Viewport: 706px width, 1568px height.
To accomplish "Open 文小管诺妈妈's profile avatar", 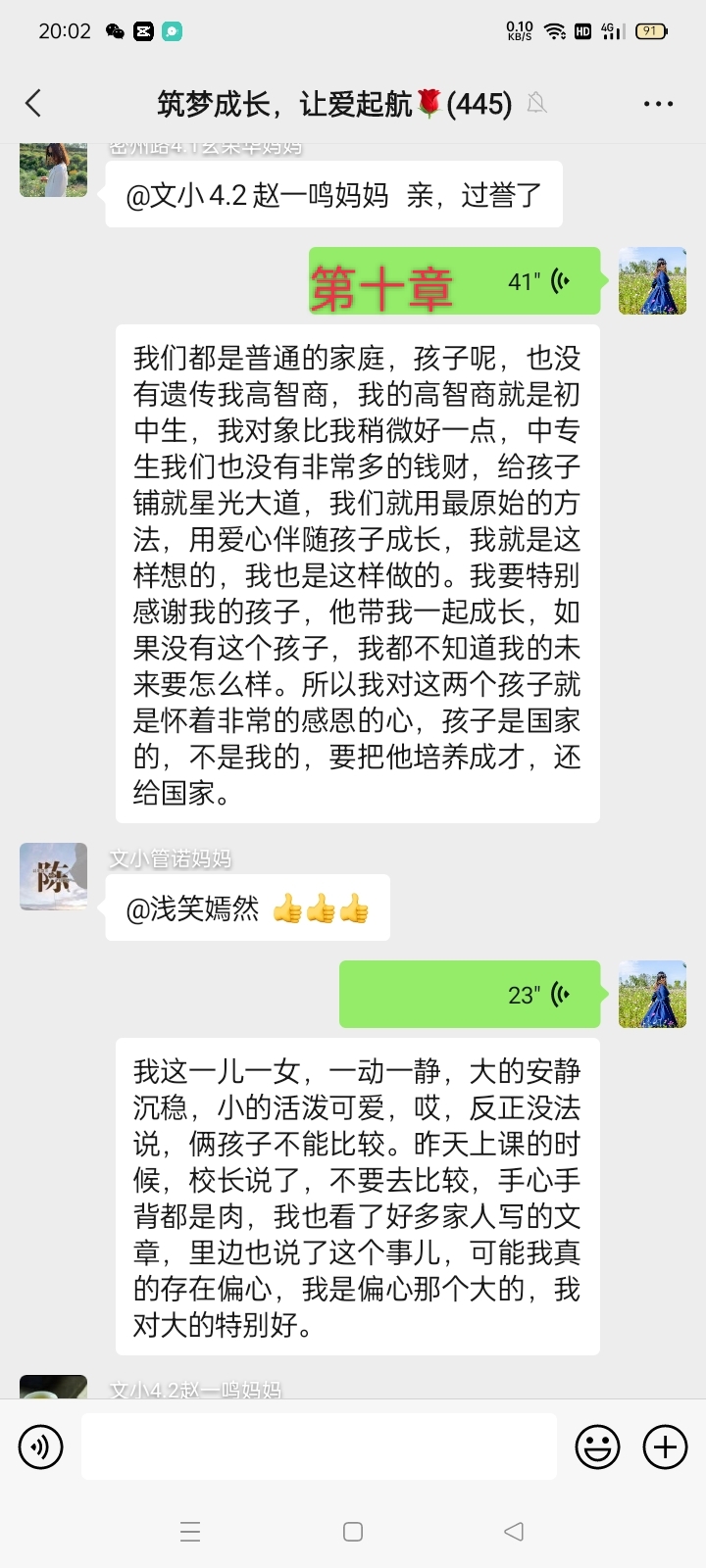I will [52, 876].
